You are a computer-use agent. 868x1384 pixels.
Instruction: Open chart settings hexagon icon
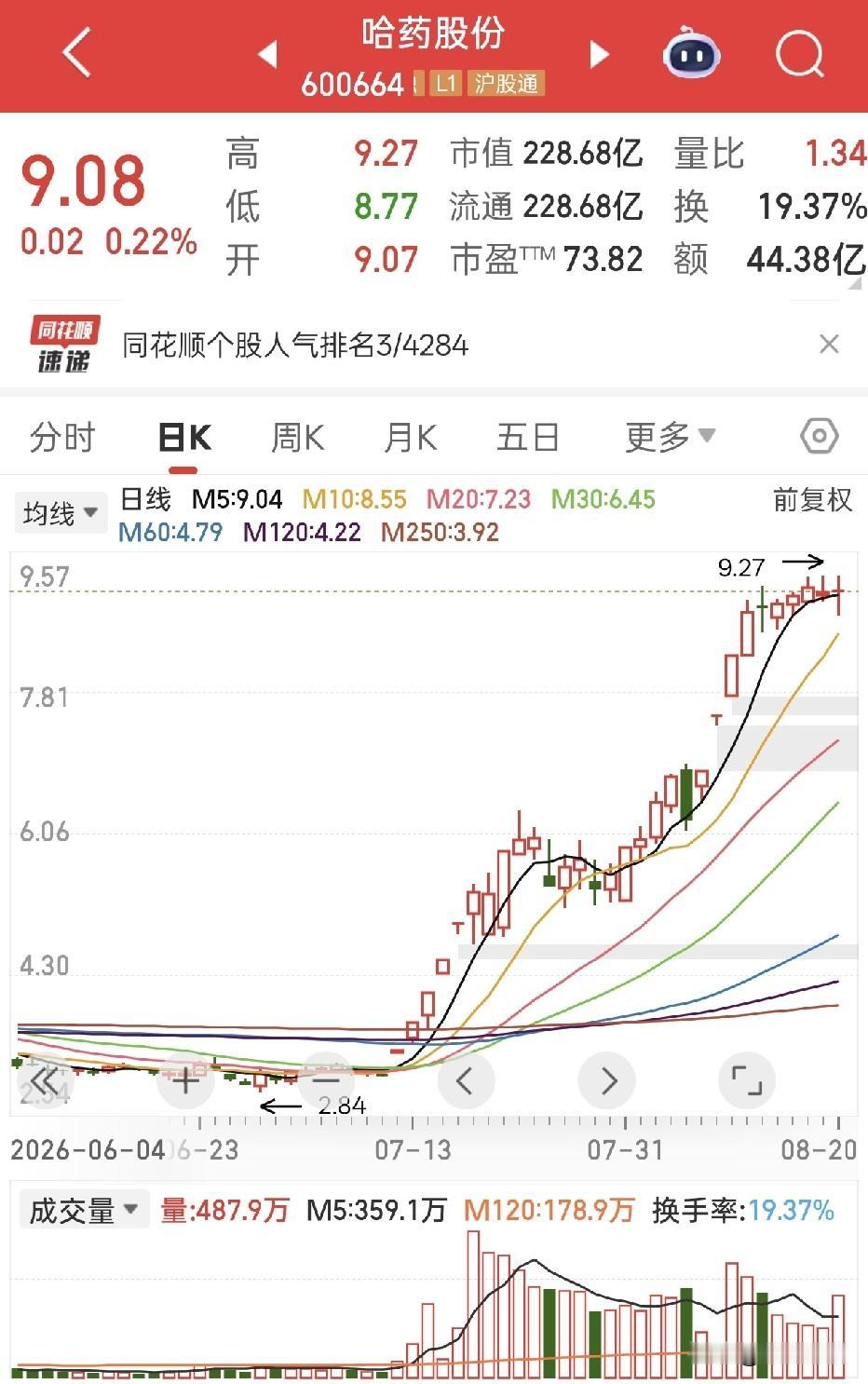pyautogui.click(x=820, y=436)
